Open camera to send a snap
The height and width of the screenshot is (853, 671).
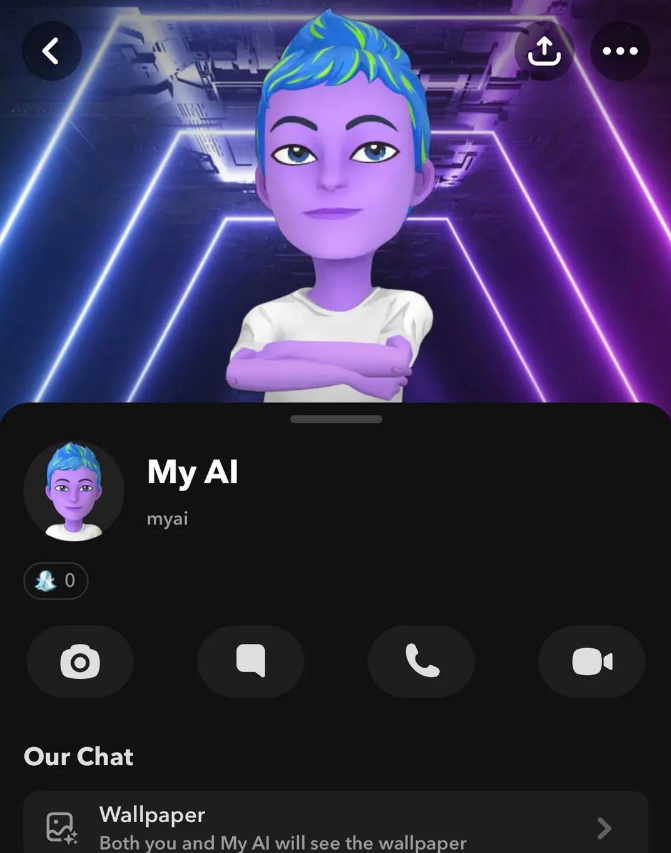[x=80, y=661]
